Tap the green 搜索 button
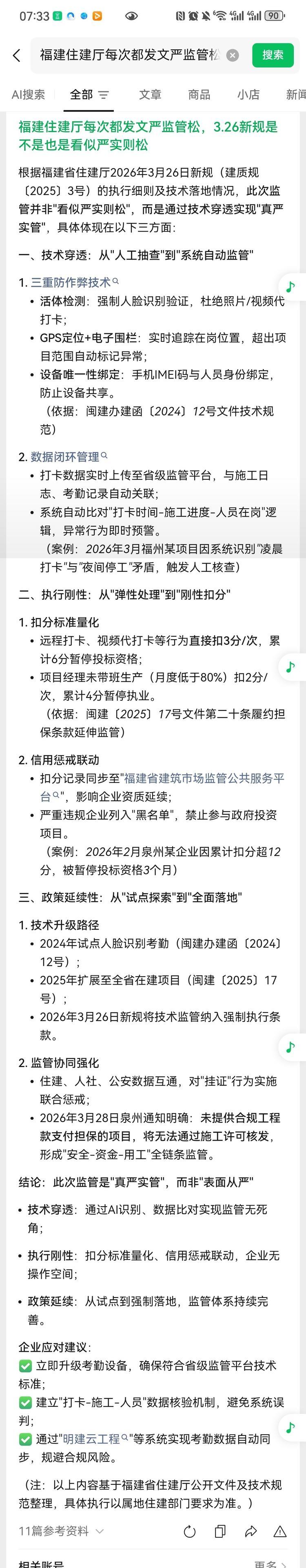 click(x=273, y=55)
